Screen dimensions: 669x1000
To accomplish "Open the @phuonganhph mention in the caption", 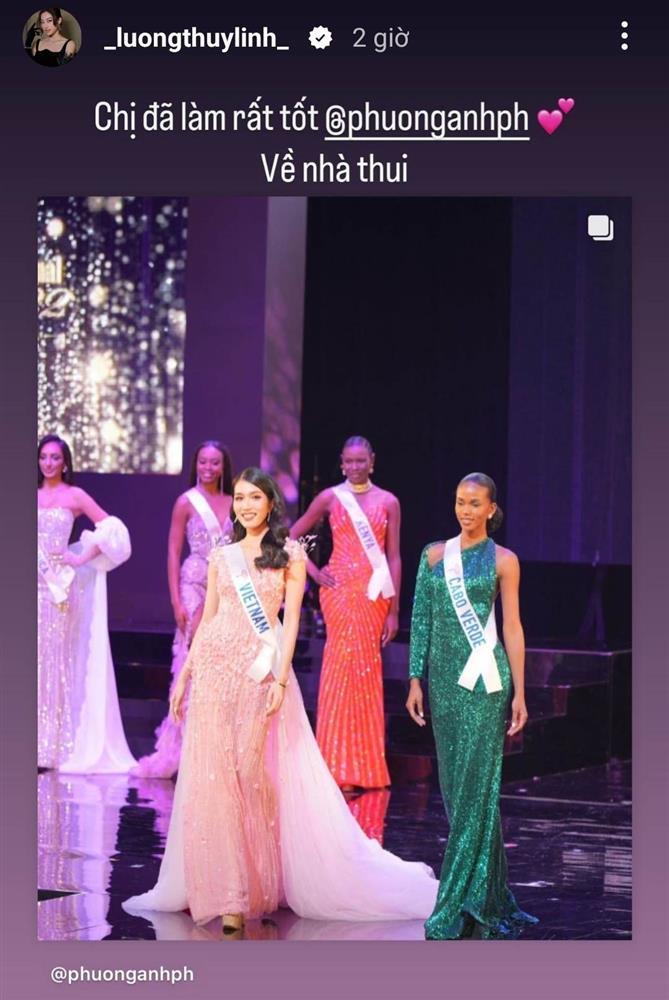I will click(426, 118).
